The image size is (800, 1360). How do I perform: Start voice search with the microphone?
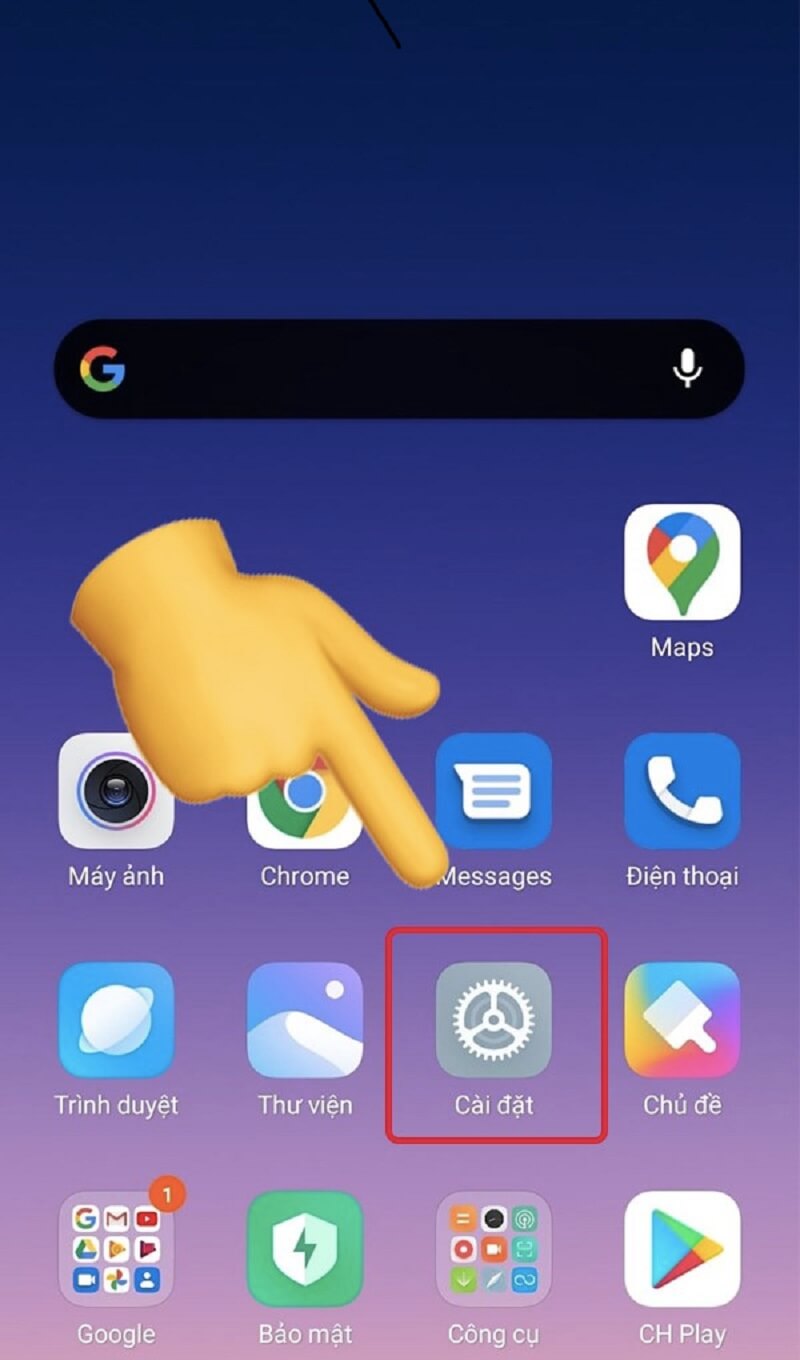[687, 369]
